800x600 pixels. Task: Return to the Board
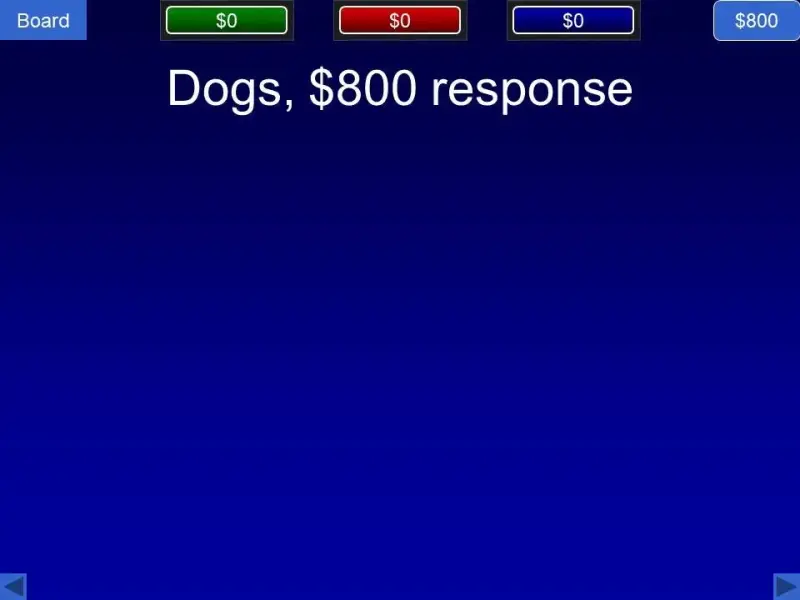pyautogui.click(x=43, y=20)
